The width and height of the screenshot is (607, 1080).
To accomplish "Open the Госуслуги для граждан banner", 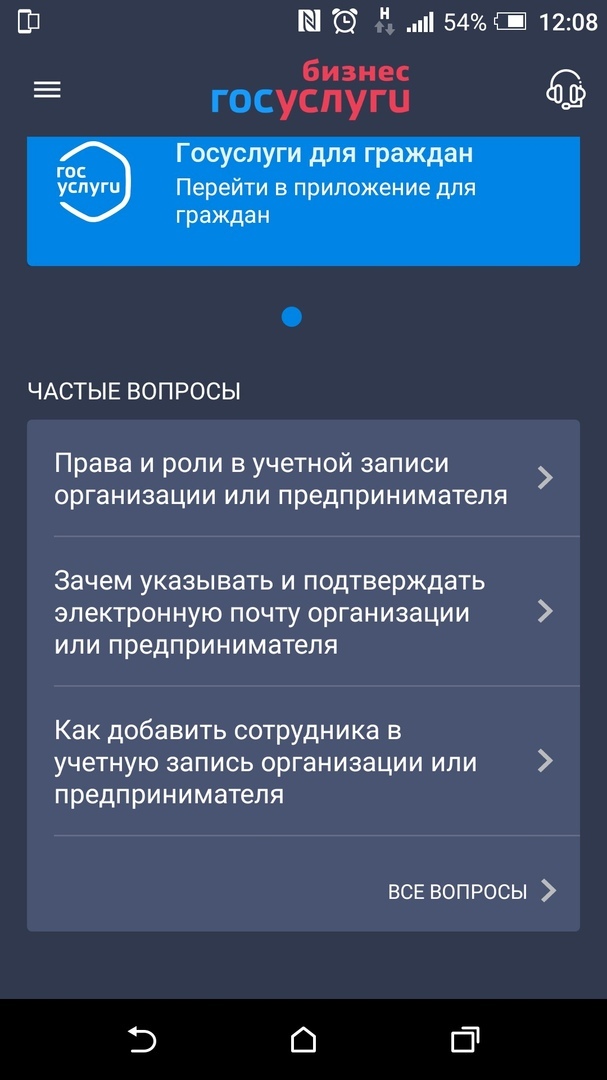I will click(x=303, y=200).
